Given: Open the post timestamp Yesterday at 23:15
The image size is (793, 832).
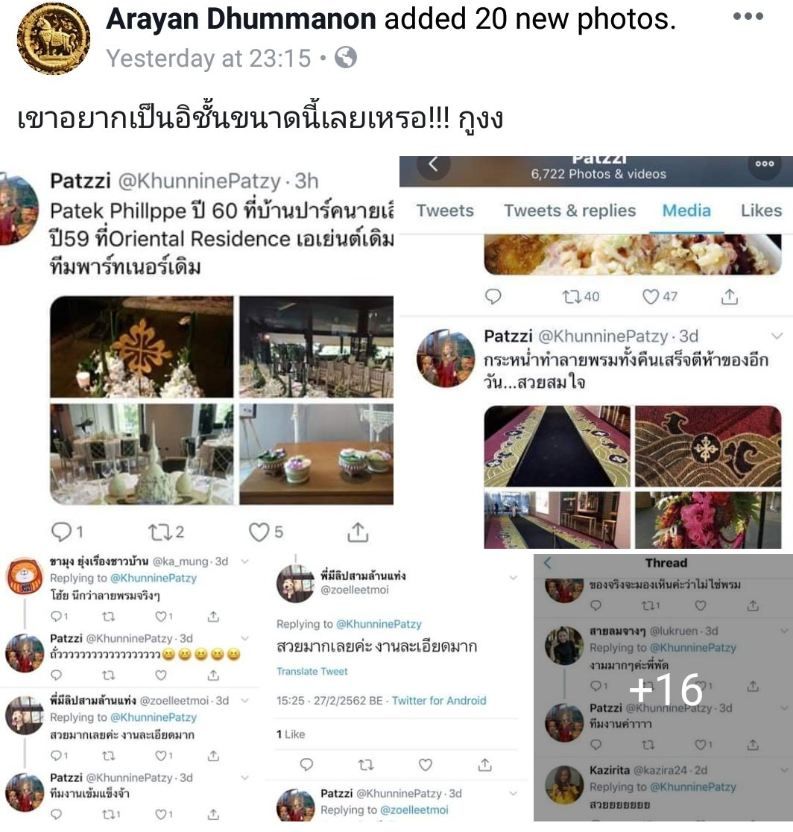Looking at the screenshot, I should point(208,58).
